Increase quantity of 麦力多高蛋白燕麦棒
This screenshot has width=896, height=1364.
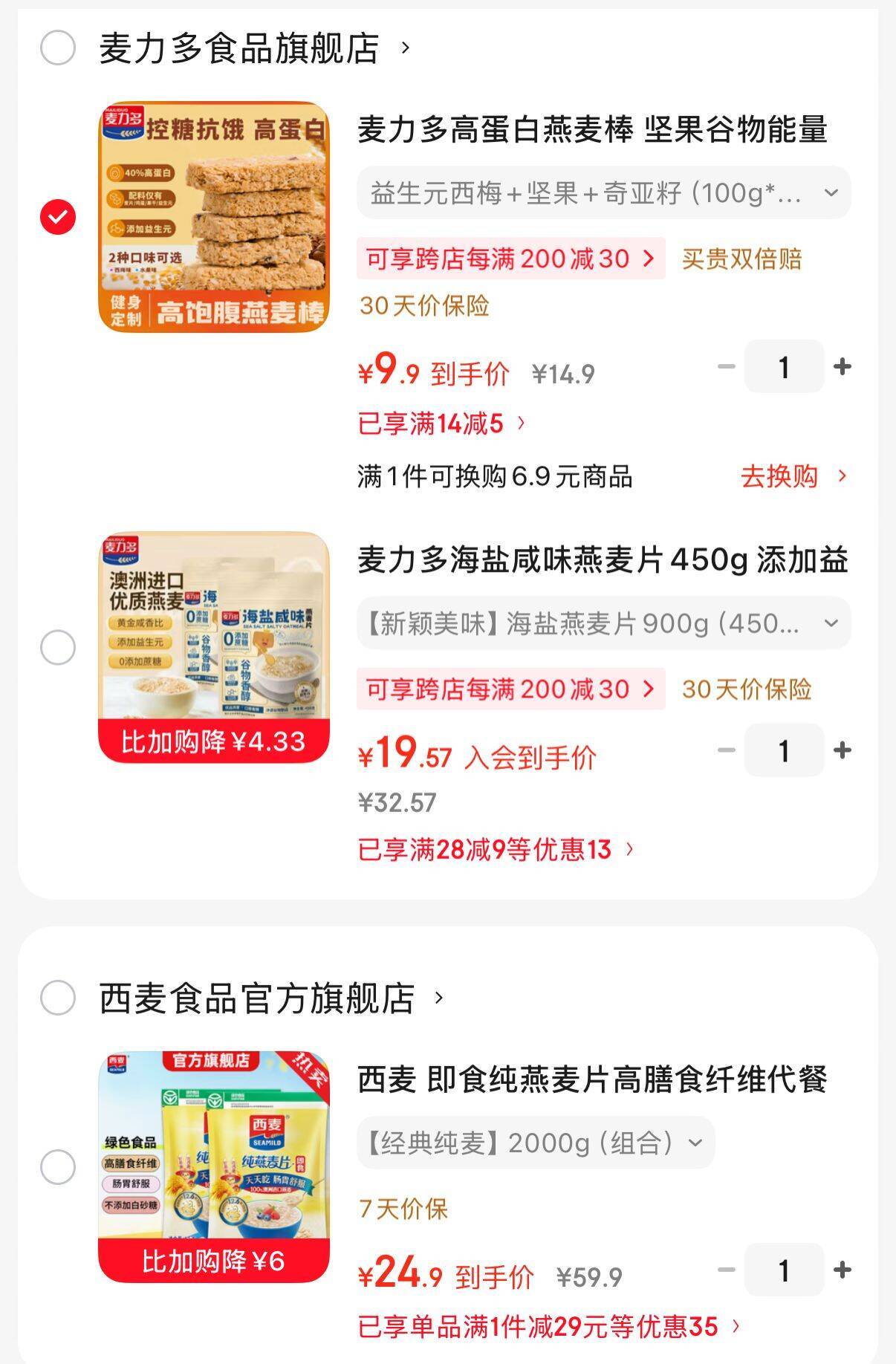(x=843, y=366)
